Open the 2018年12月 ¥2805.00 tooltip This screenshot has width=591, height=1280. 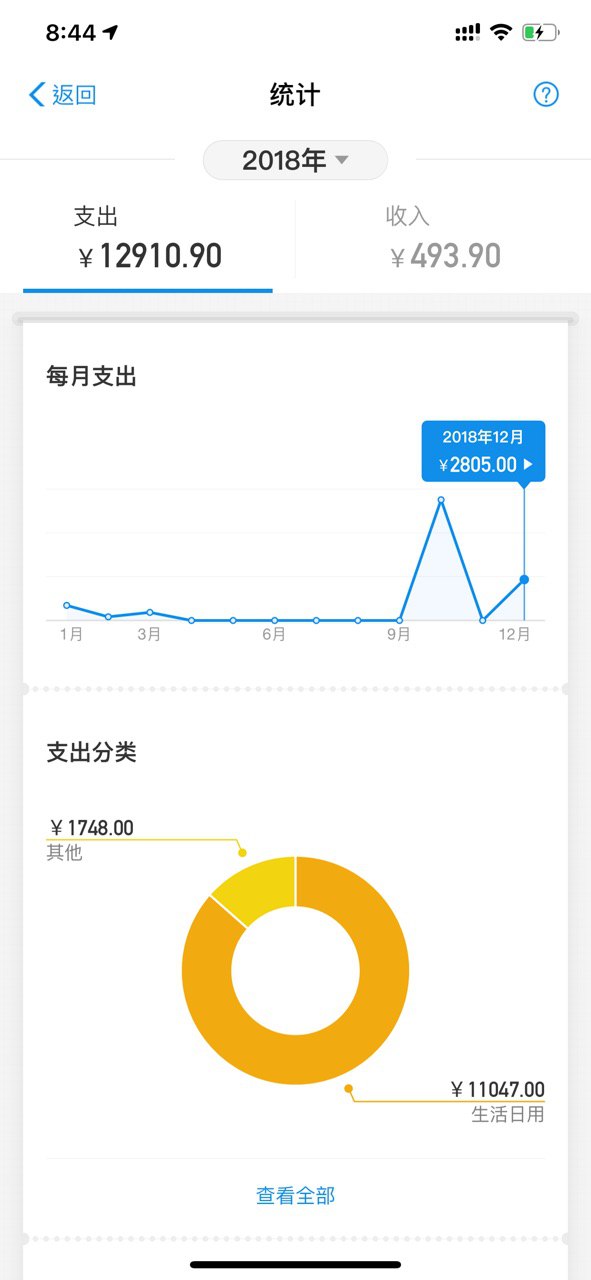483,451
